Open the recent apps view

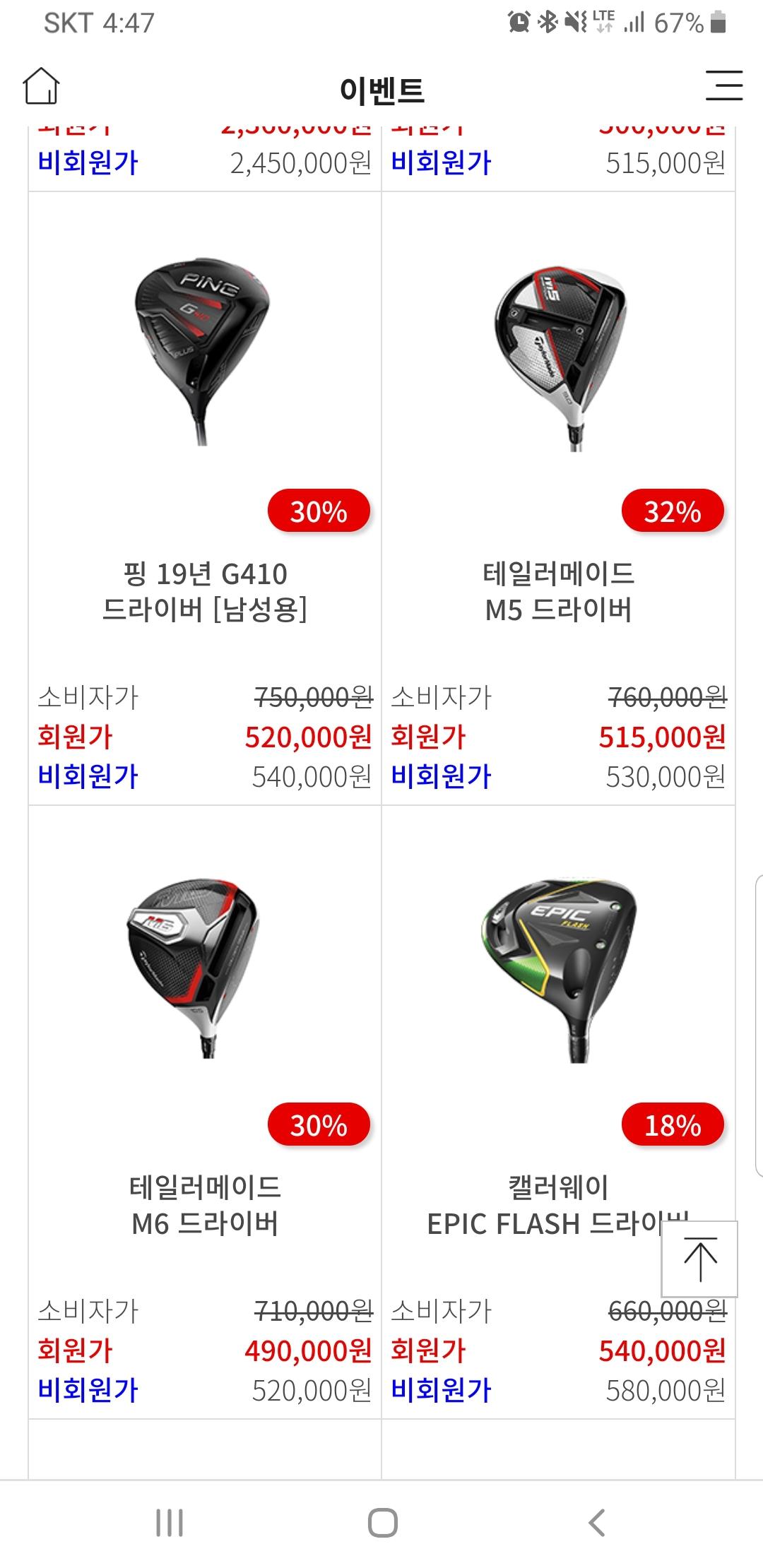coord(170,1523)
